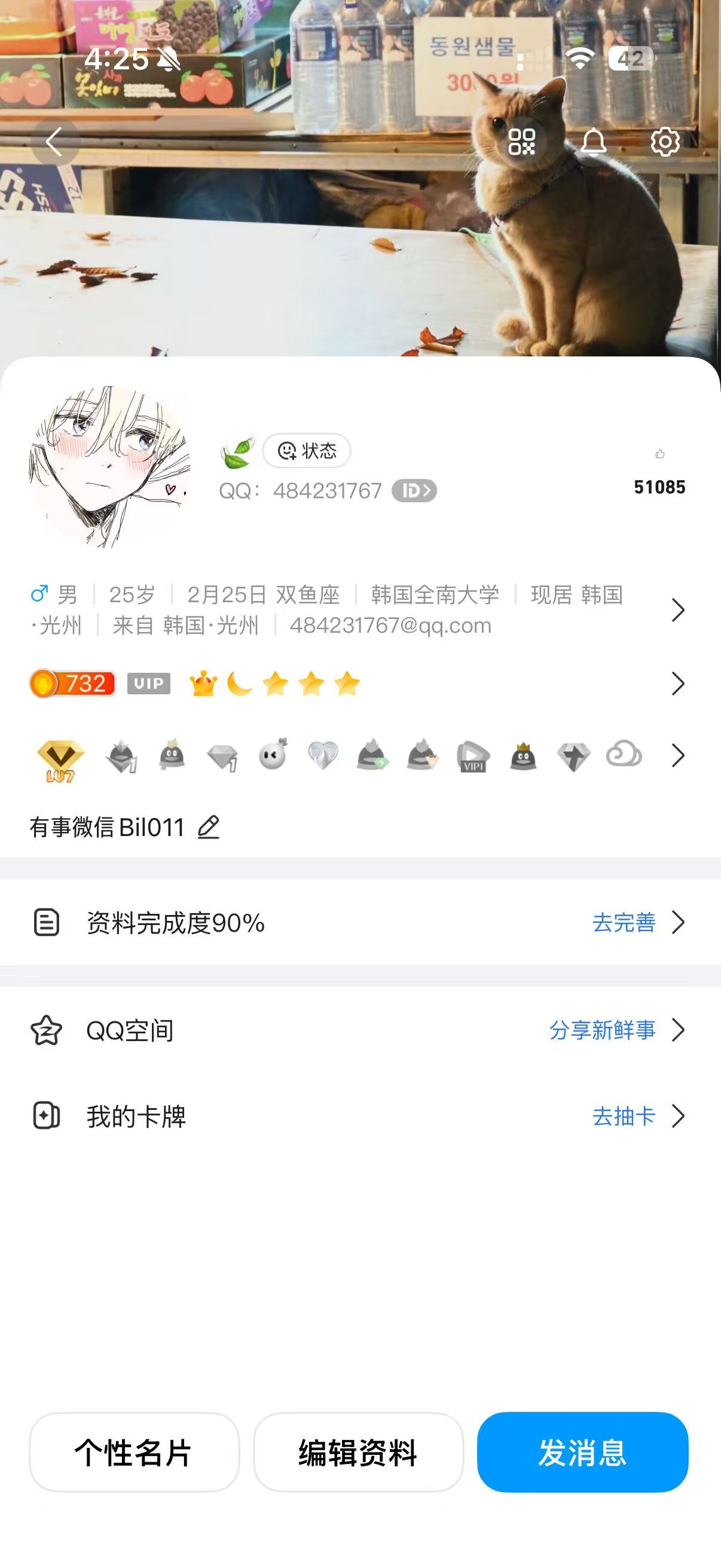This screenshot has width=721, height=1568.
Task: Tap the thumbs-up likes icon above 51085
Action: tap(660, 454)
